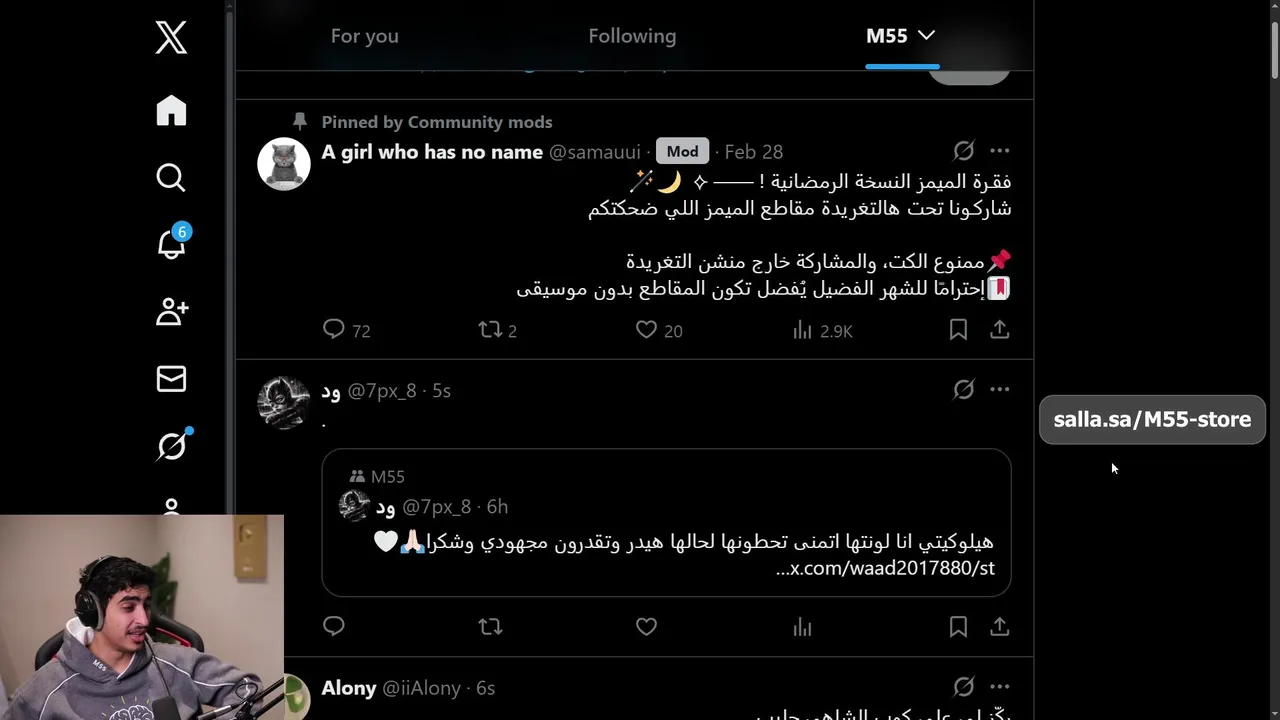1280x720 pixels.
Task: Switch to the Following tab
Action: pos(632,36)
